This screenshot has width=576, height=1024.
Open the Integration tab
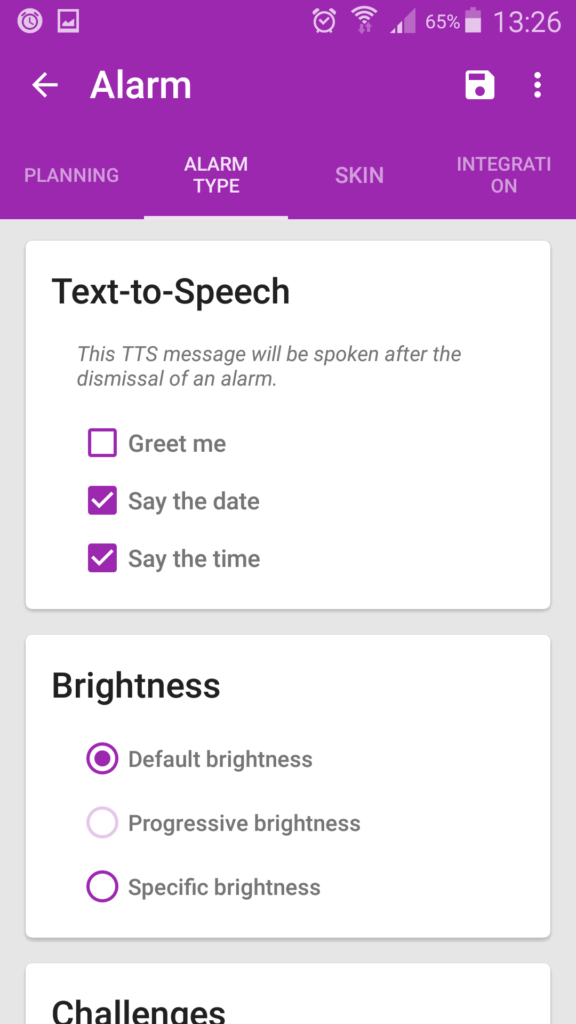(504, 175)
